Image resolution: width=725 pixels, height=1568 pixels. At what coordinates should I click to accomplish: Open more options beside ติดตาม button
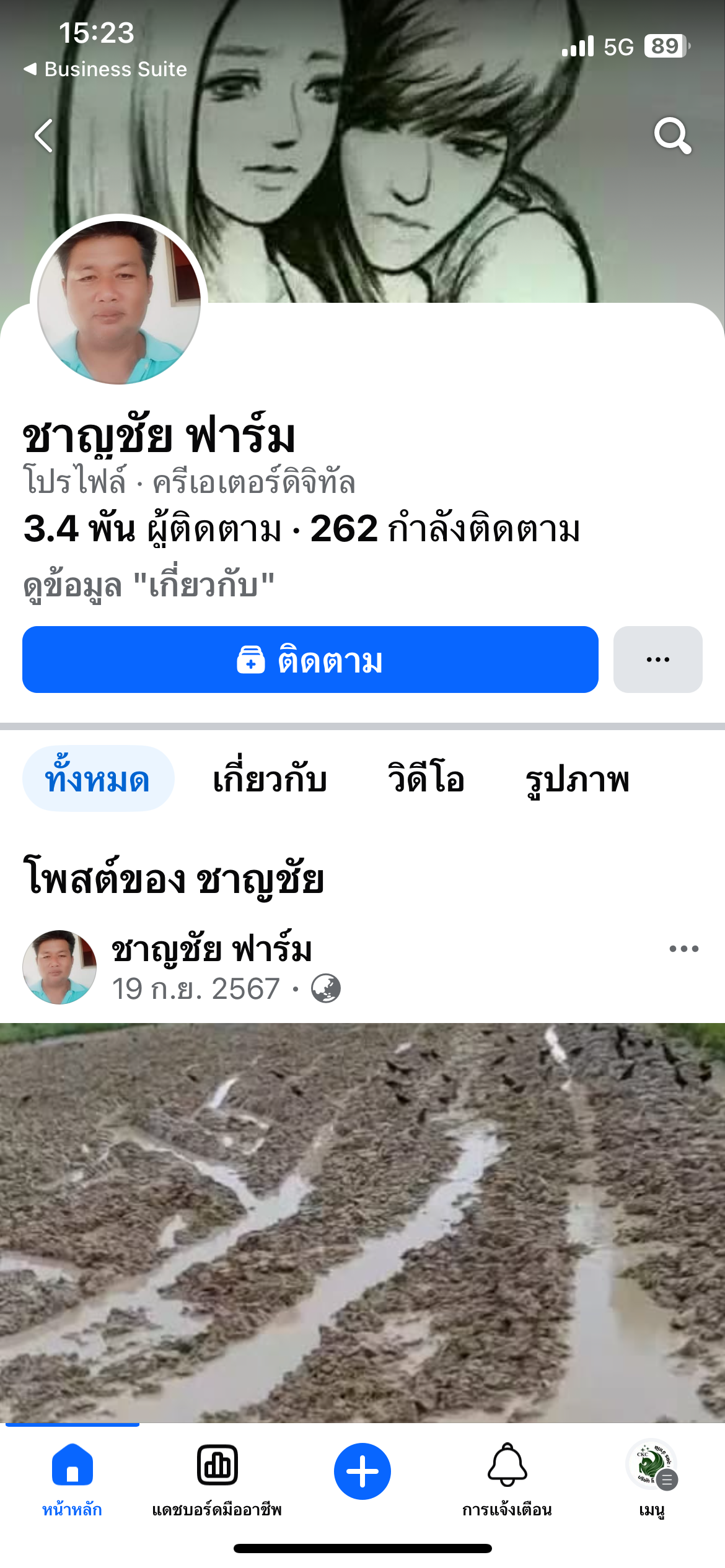pos(657,660)
